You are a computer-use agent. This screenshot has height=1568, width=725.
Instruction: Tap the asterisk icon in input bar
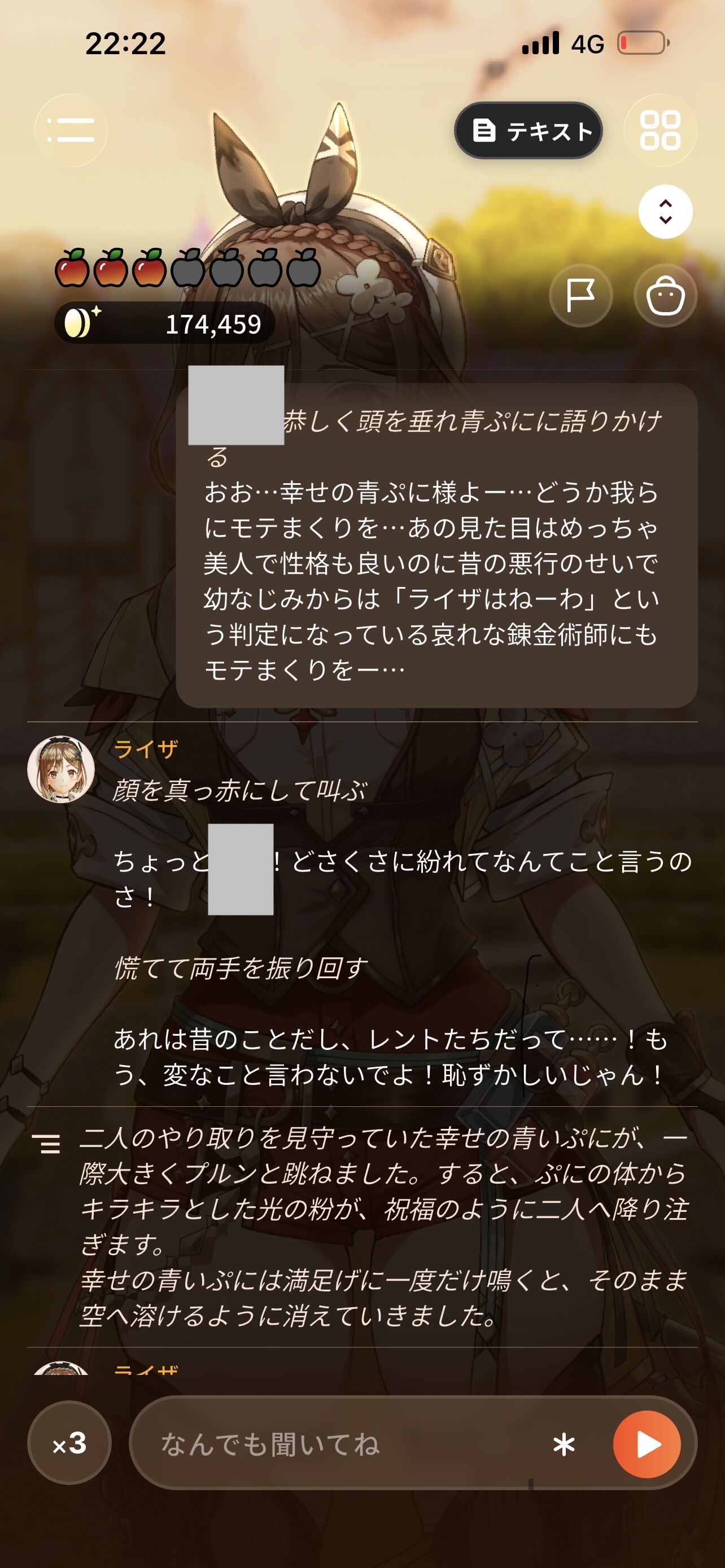click(564, 1444)
